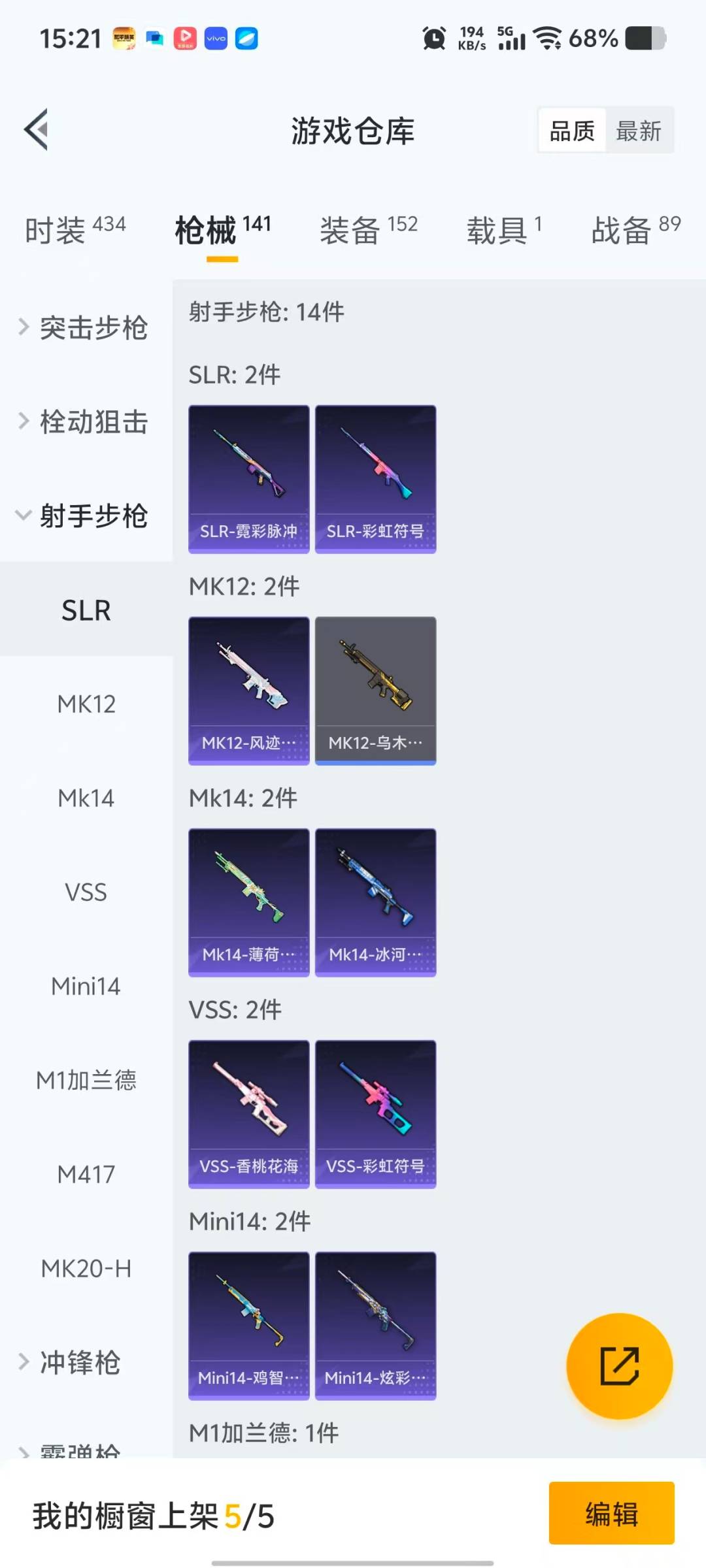Switch to the 装备 tab
This screenshot has width=706, height=1568.
tap(350, 230)
